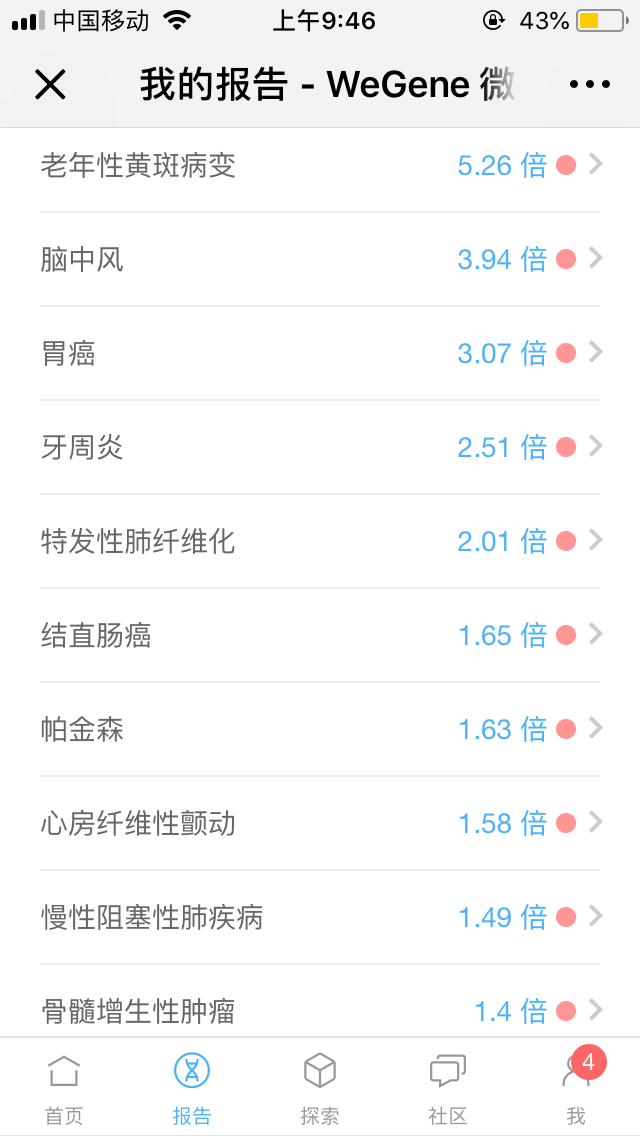Screen dimensions: 640x1136
Task: Select the 牙周炎 row
Action: pos(320,447)
